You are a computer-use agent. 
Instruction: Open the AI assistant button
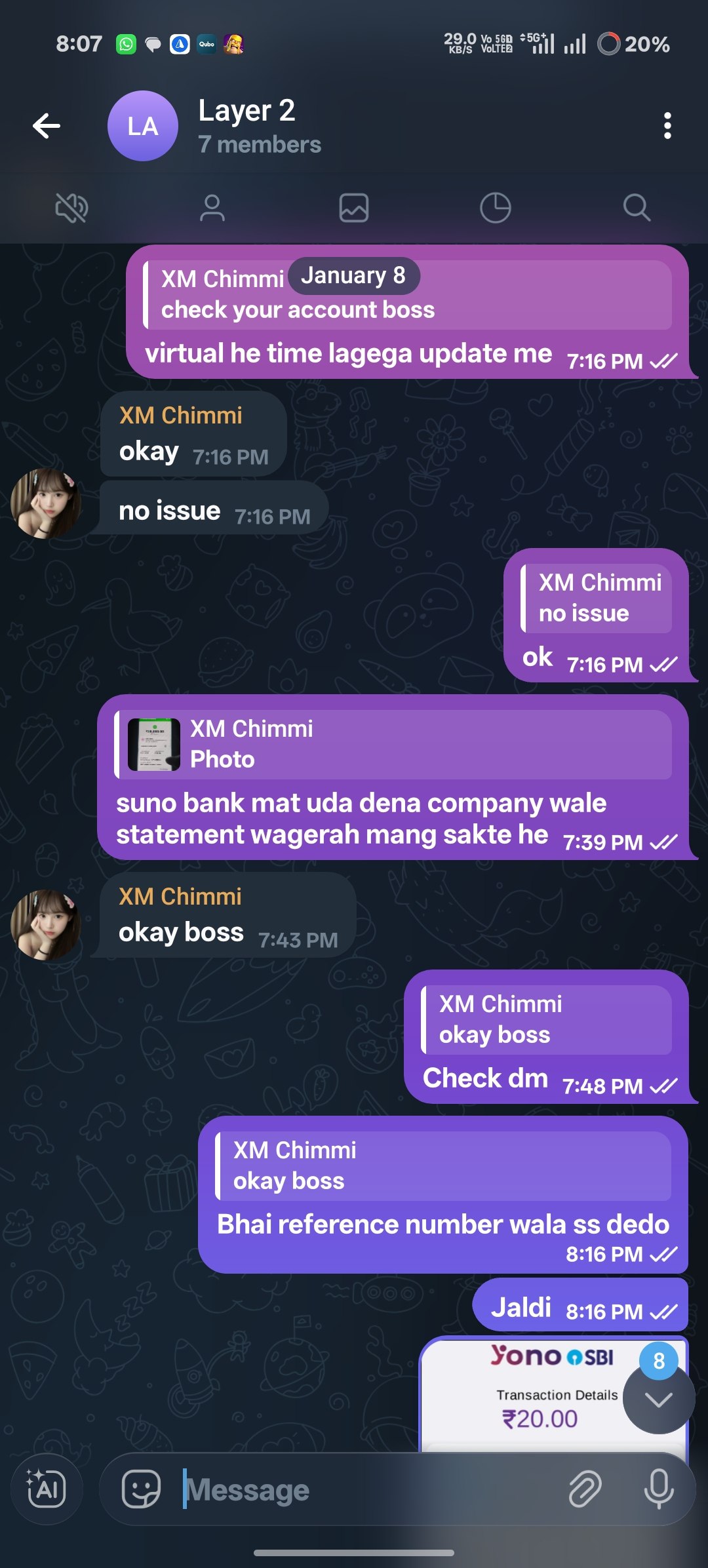click(x=46, y=1489)
